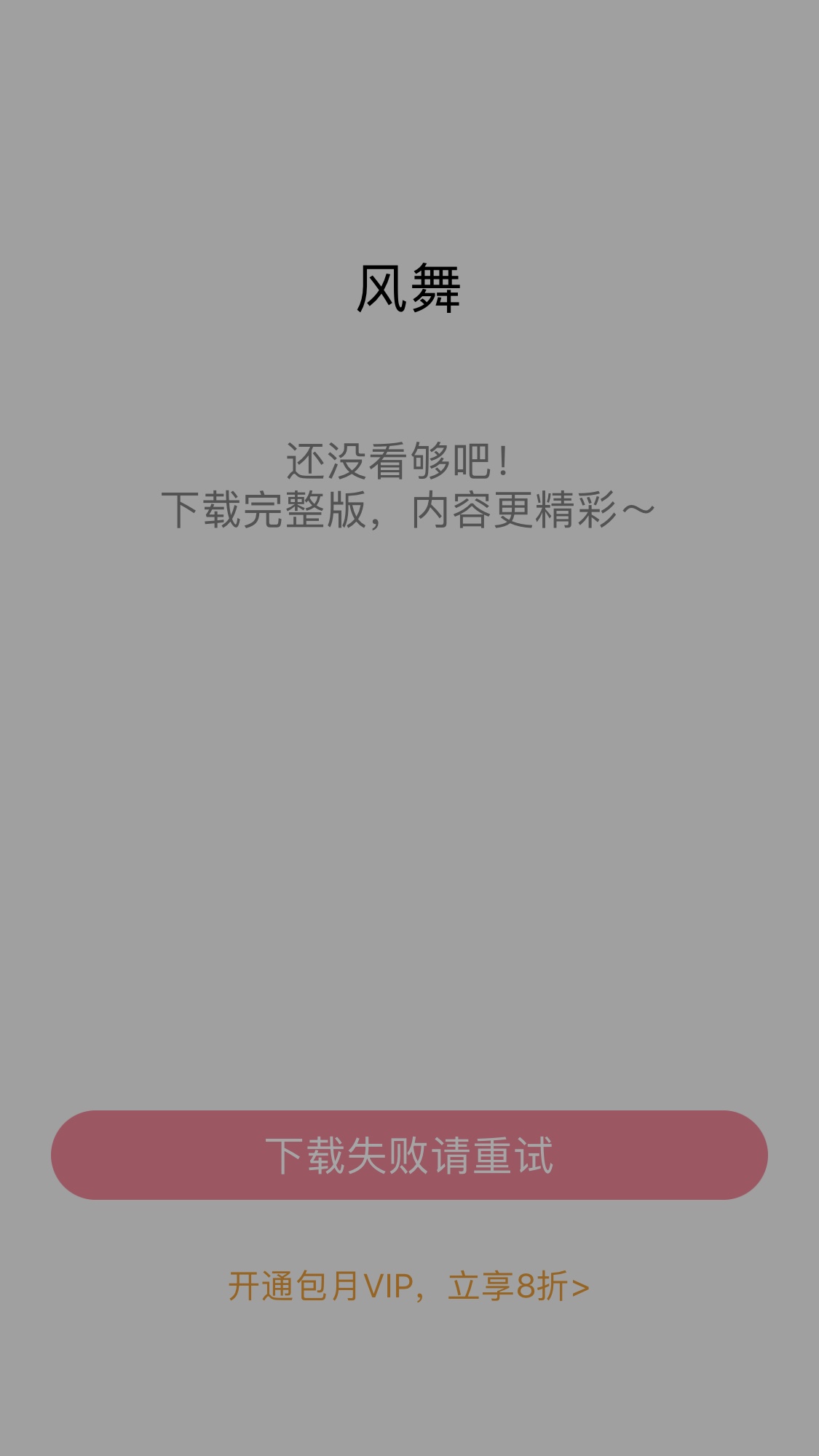The image size is (819, 1456).
Task: Tap the 下载失败请重试 retry download button
Action: tap(409, 1155)
